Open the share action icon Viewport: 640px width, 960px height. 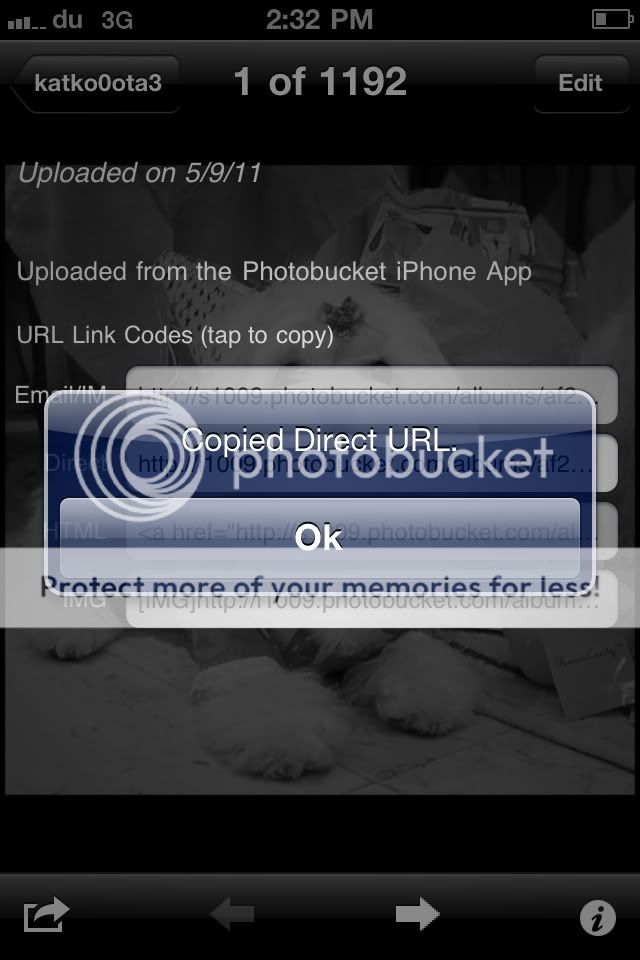[47, 915]
